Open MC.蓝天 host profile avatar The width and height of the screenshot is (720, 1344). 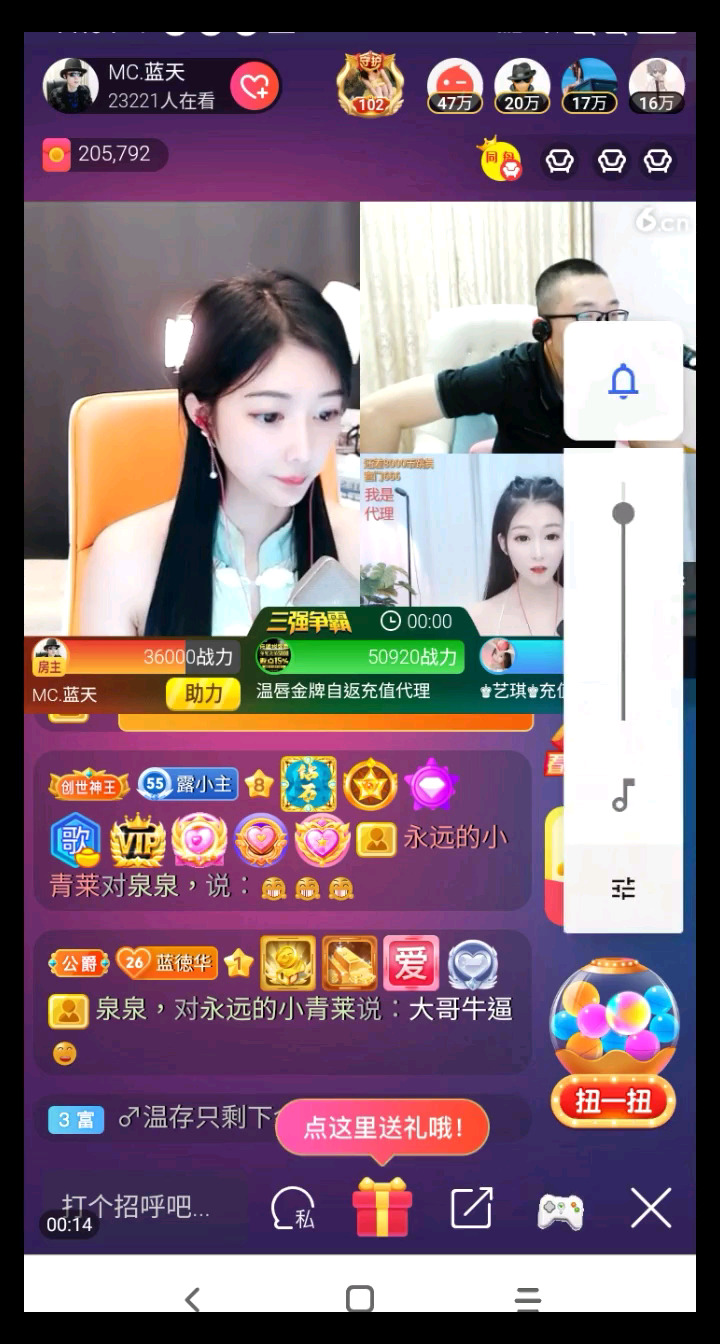(71, 86)
